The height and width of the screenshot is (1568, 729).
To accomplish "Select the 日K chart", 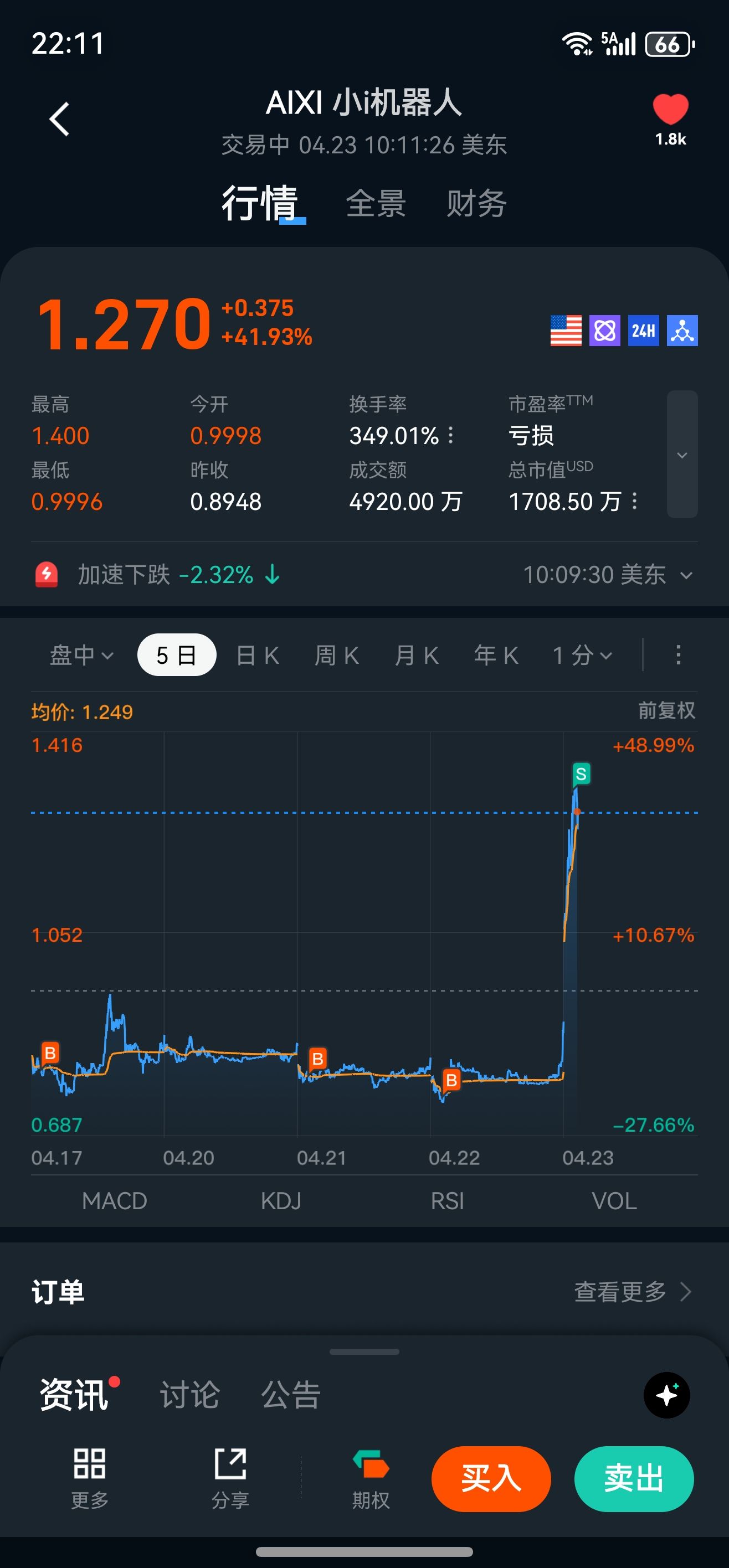I will tap(258, 656).
